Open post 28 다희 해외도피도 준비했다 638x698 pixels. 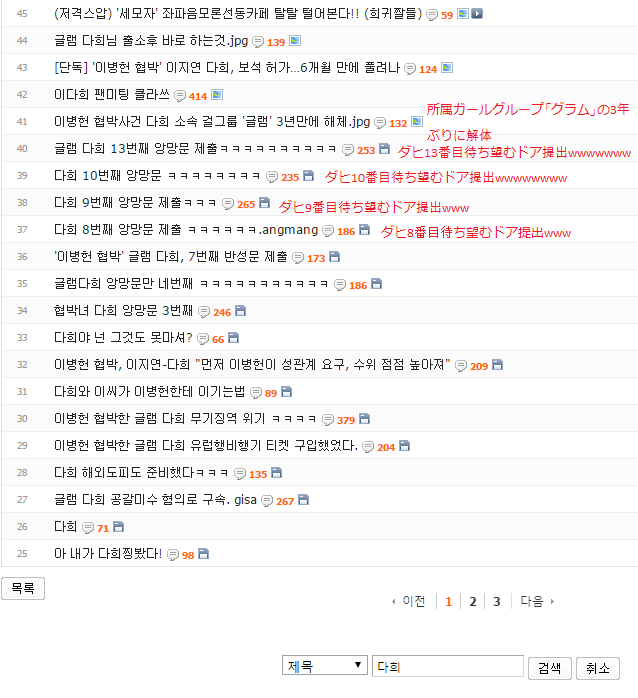(142, 473)
